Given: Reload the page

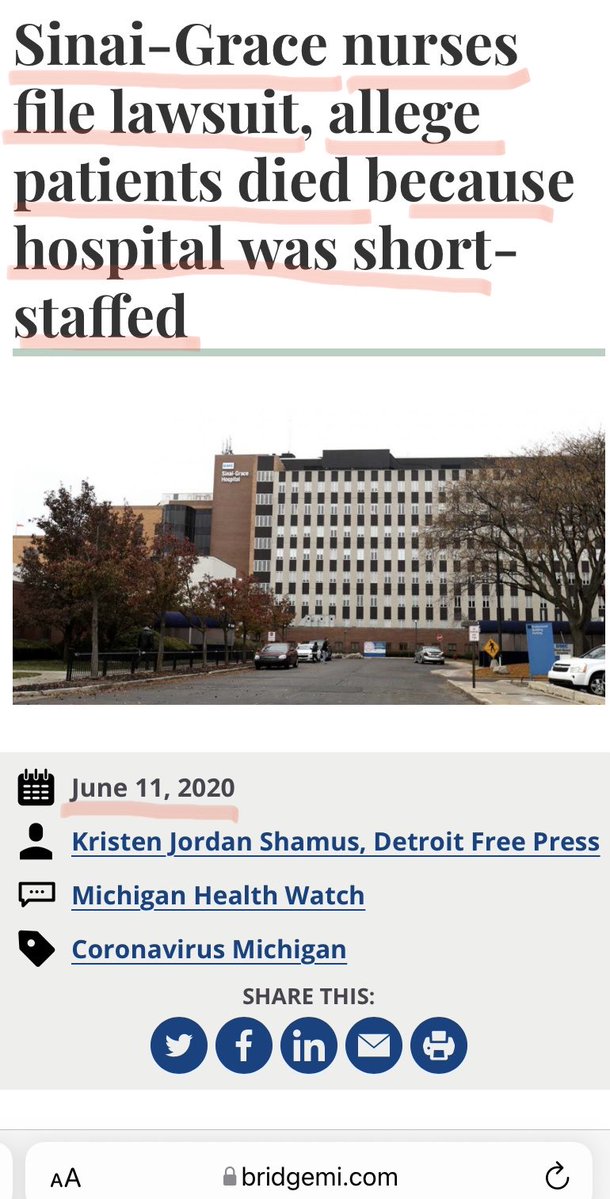Looking at the screenshot, I should [557, 1176].
